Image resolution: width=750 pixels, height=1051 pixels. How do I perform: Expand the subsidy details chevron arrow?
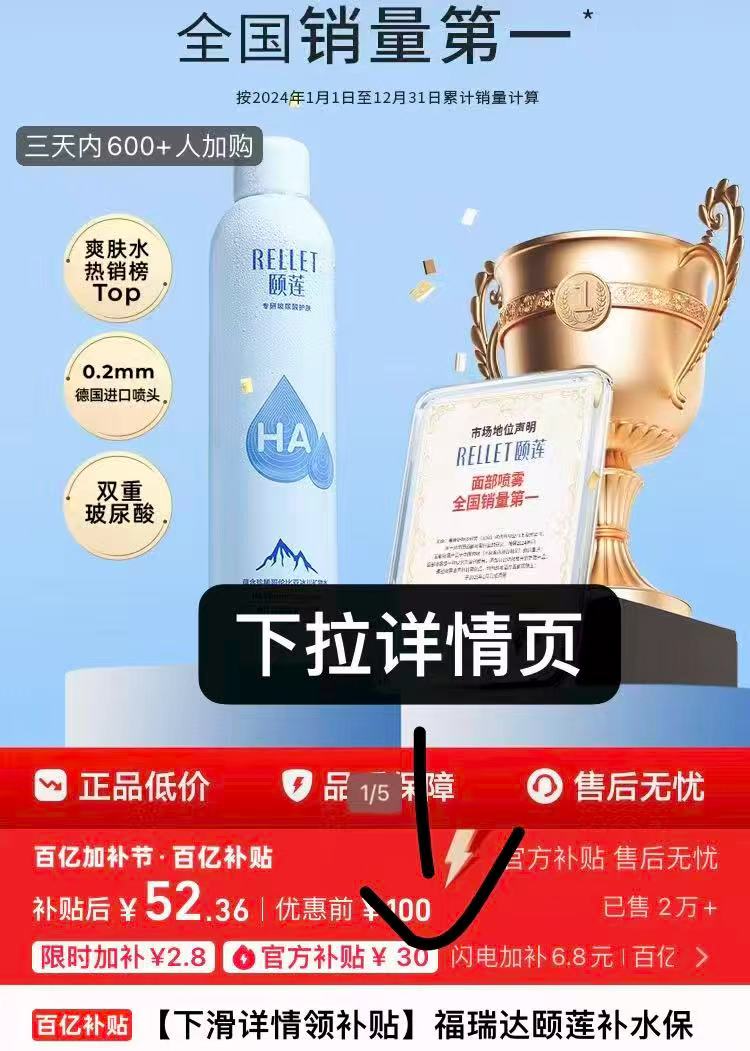[x=702, y=958]
